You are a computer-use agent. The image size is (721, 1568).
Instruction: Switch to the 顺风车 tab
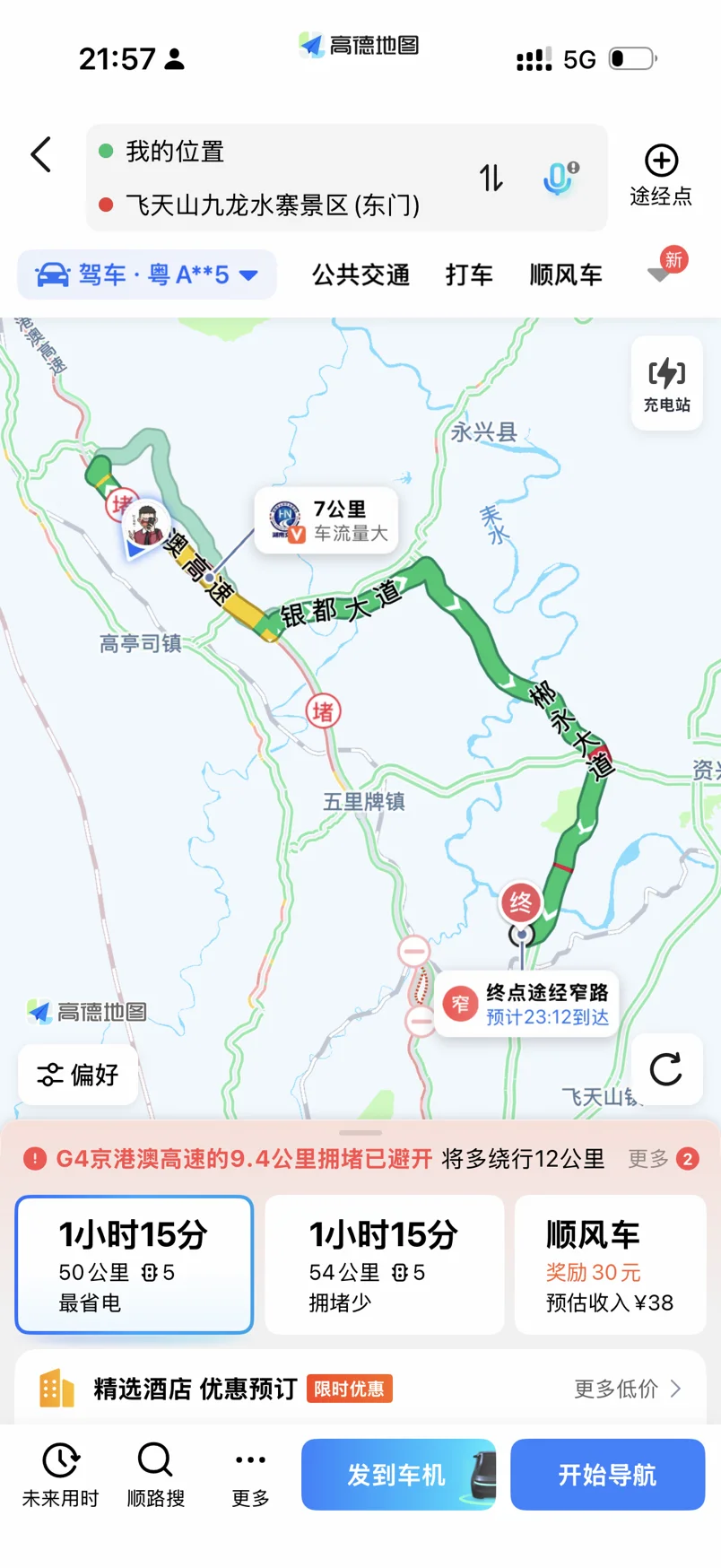pyautogui.click(x=566, y=274)
